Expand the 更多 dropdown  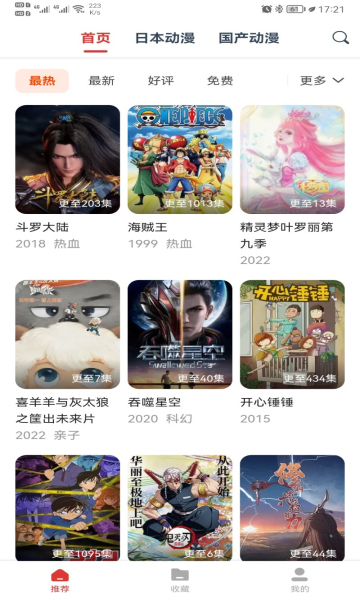pyautogui.click(x=322, y=80)
